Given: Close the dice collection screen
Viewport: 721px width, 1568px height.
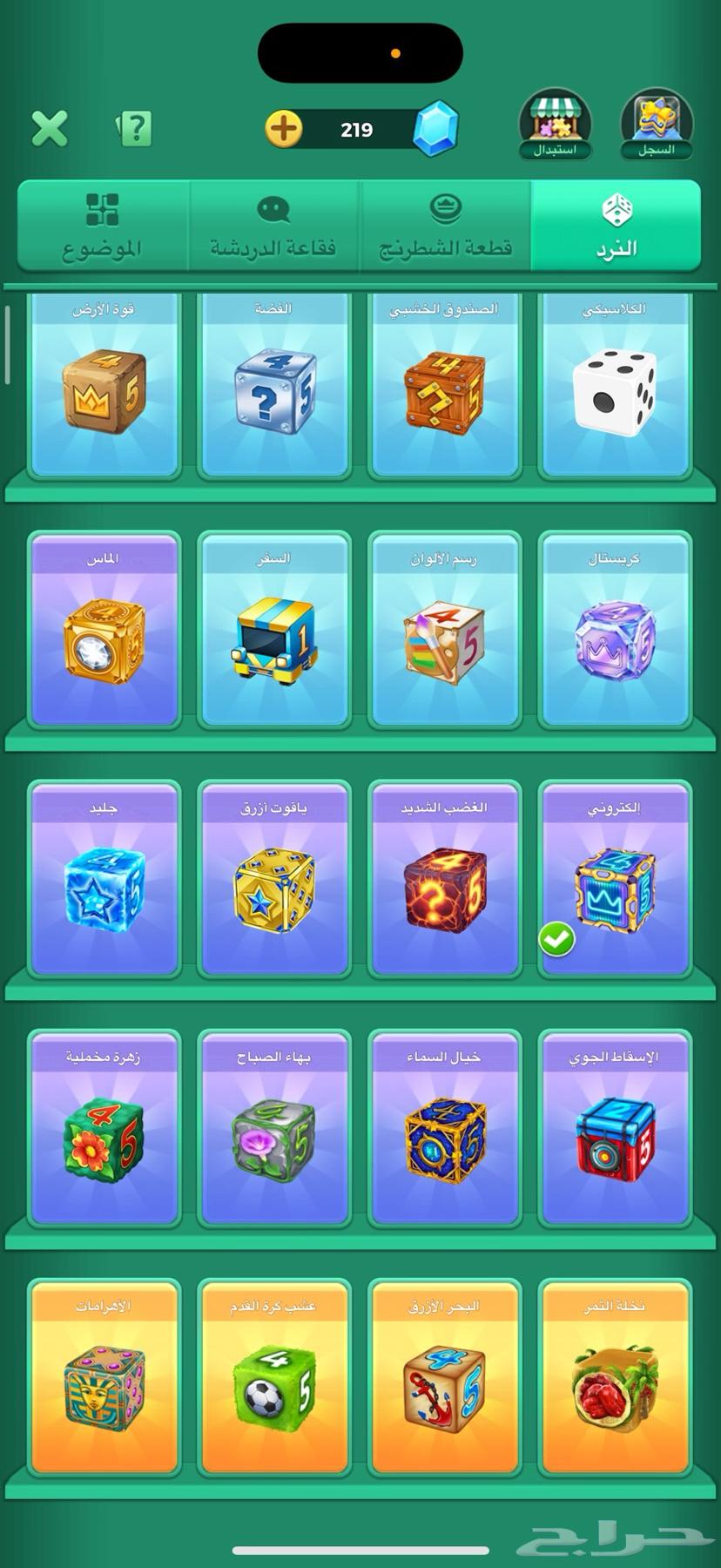Looking at the screenshot, I should pyautogui.click(x=50, y=129).
